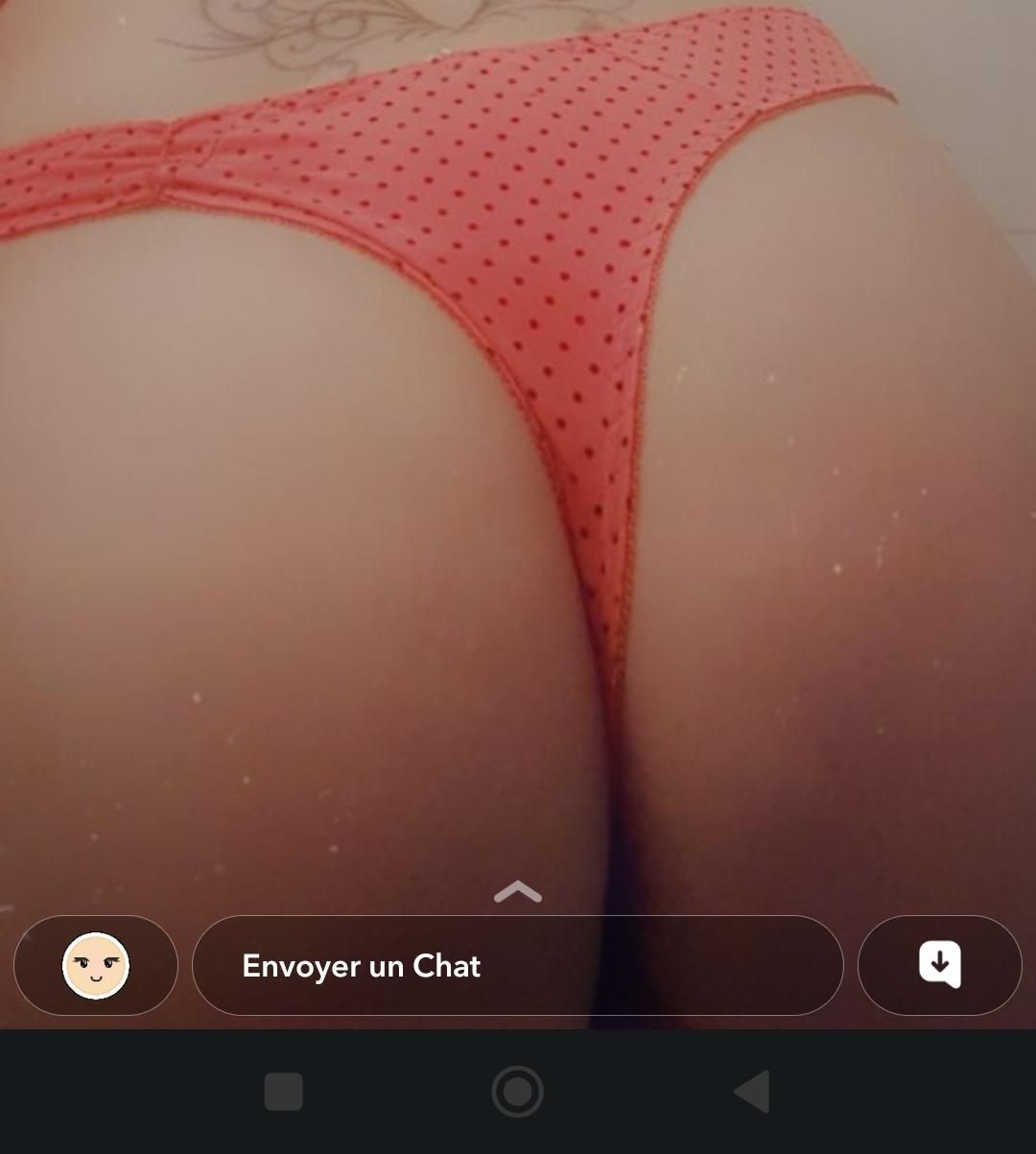The width and height of the screenshot is (1036, 1154).
Task: Tap the system home button
Action: [x=518, y=1092]
